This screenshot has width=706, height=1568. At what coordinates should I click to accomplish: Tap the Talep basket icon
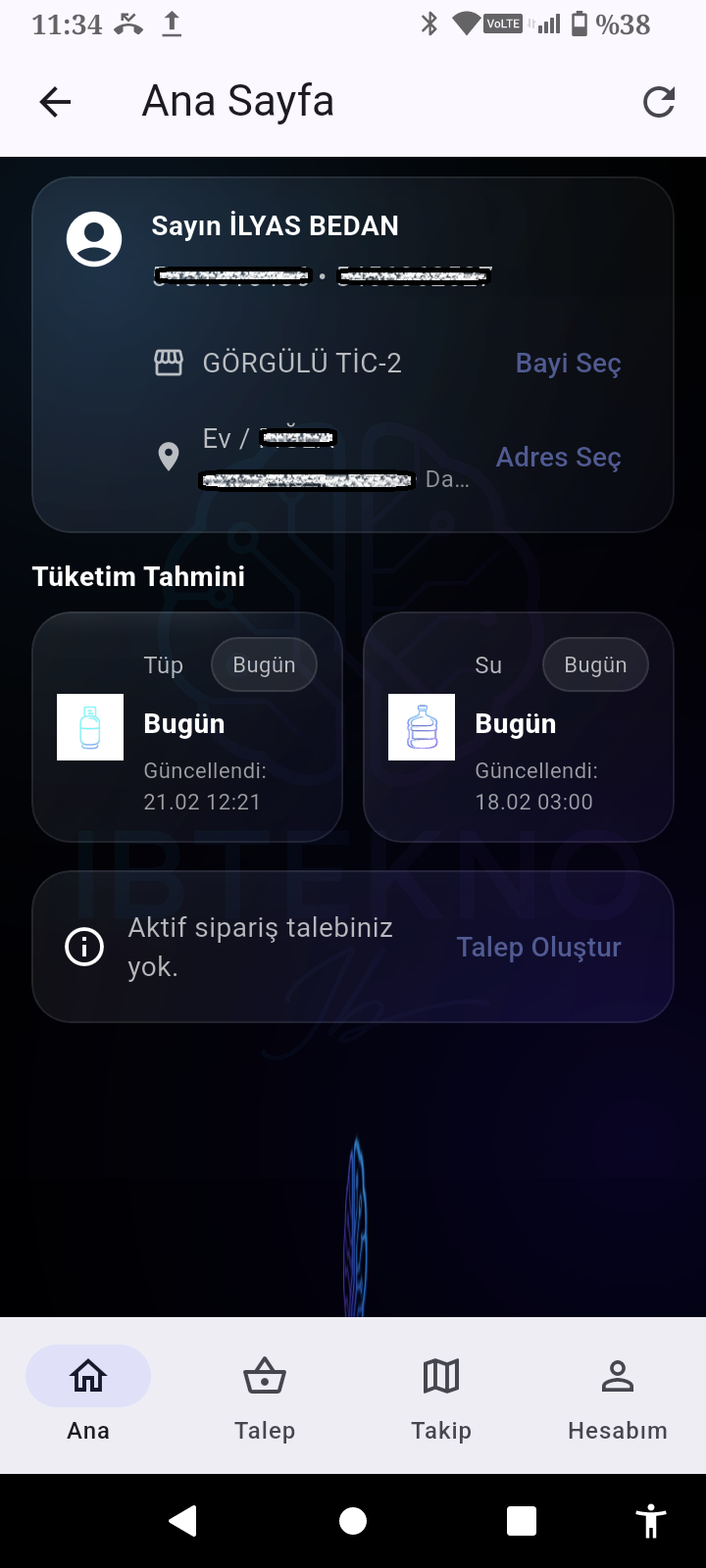(x=264, y=1375)
